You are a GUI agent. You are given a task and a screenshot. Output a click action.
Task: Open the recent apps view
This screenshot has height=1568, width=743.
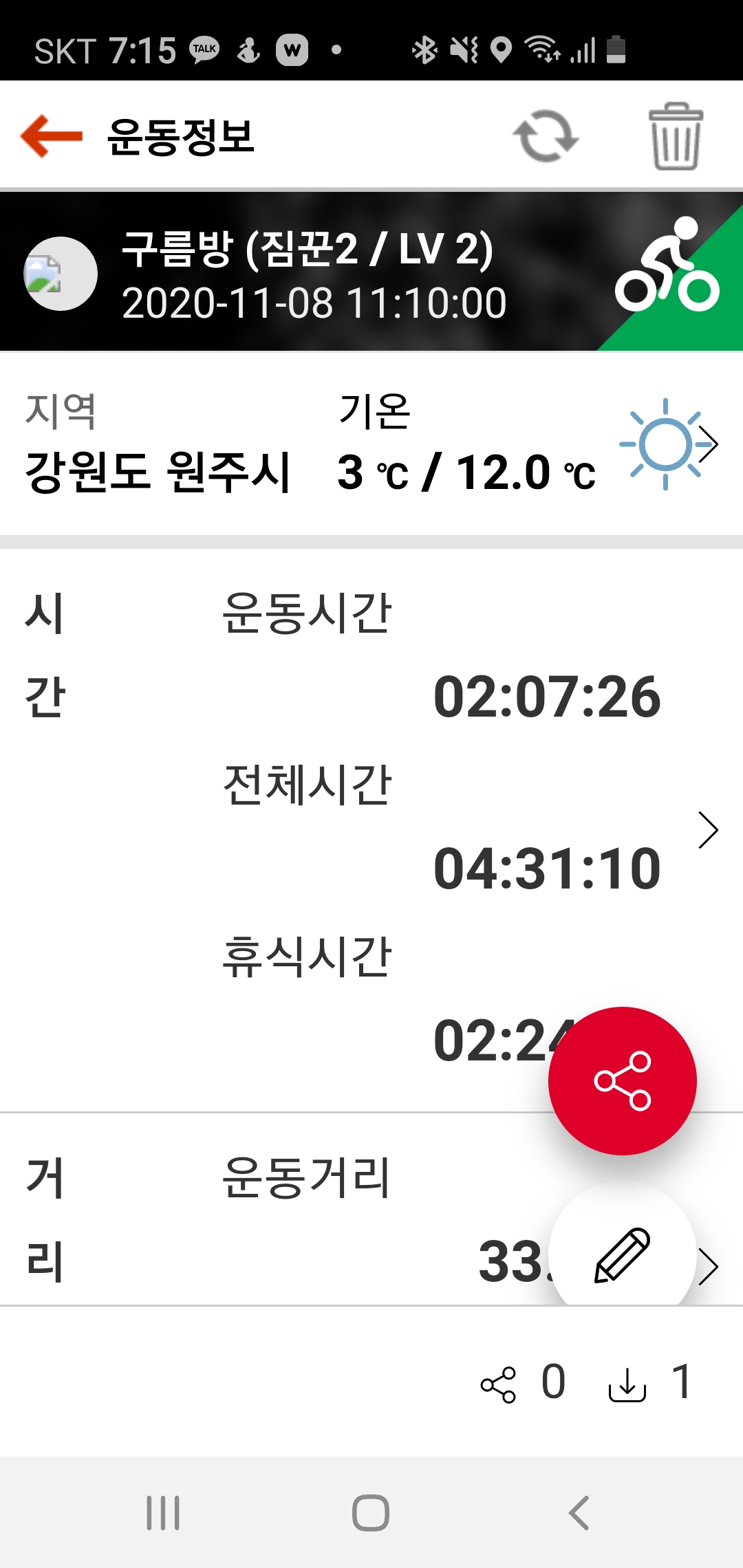point(163,1513)
